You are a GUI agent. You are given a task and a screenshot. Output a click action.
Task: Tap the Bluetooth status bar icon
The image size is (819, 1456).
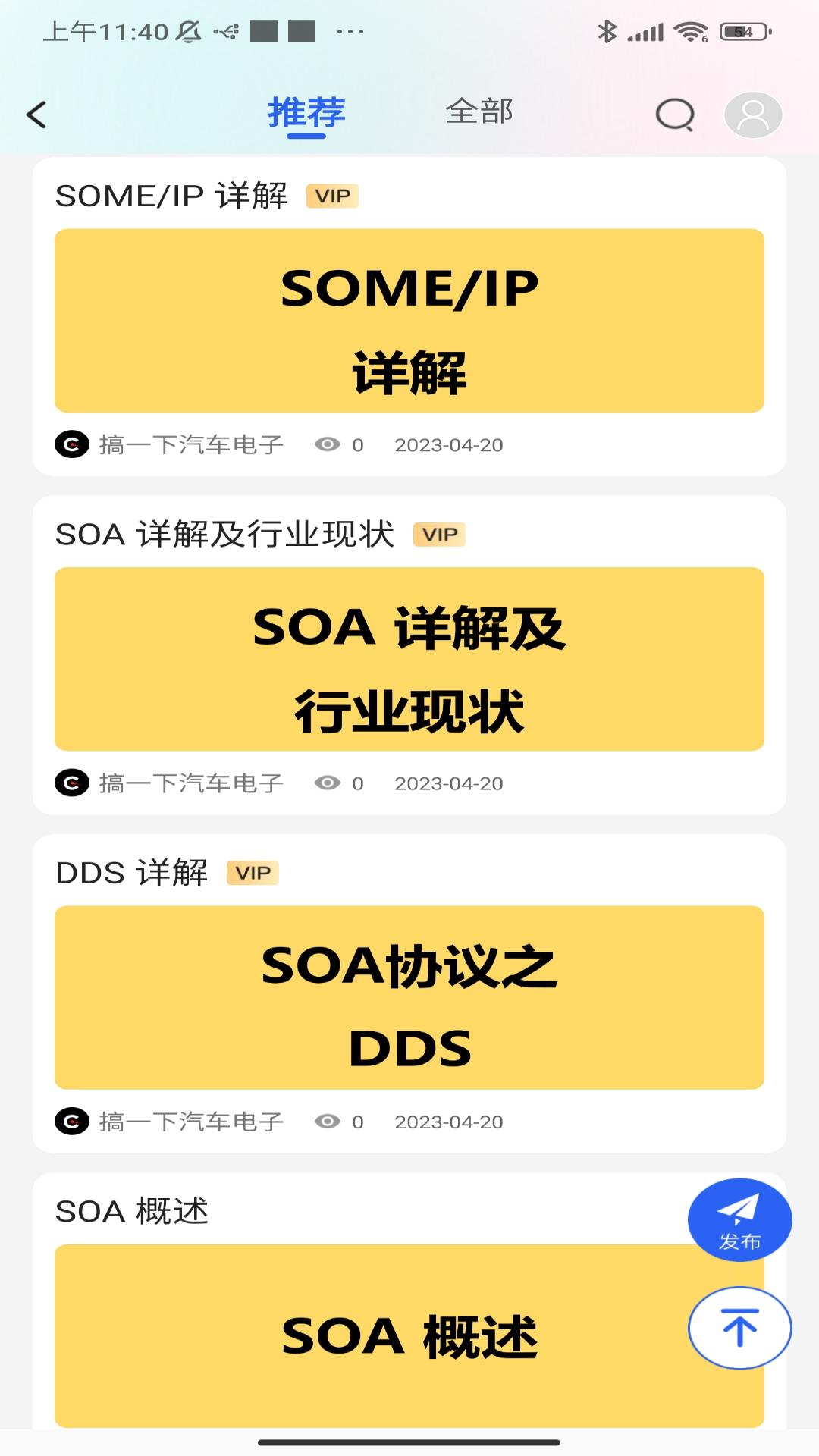pyautogui.click(x=607, y=30)
